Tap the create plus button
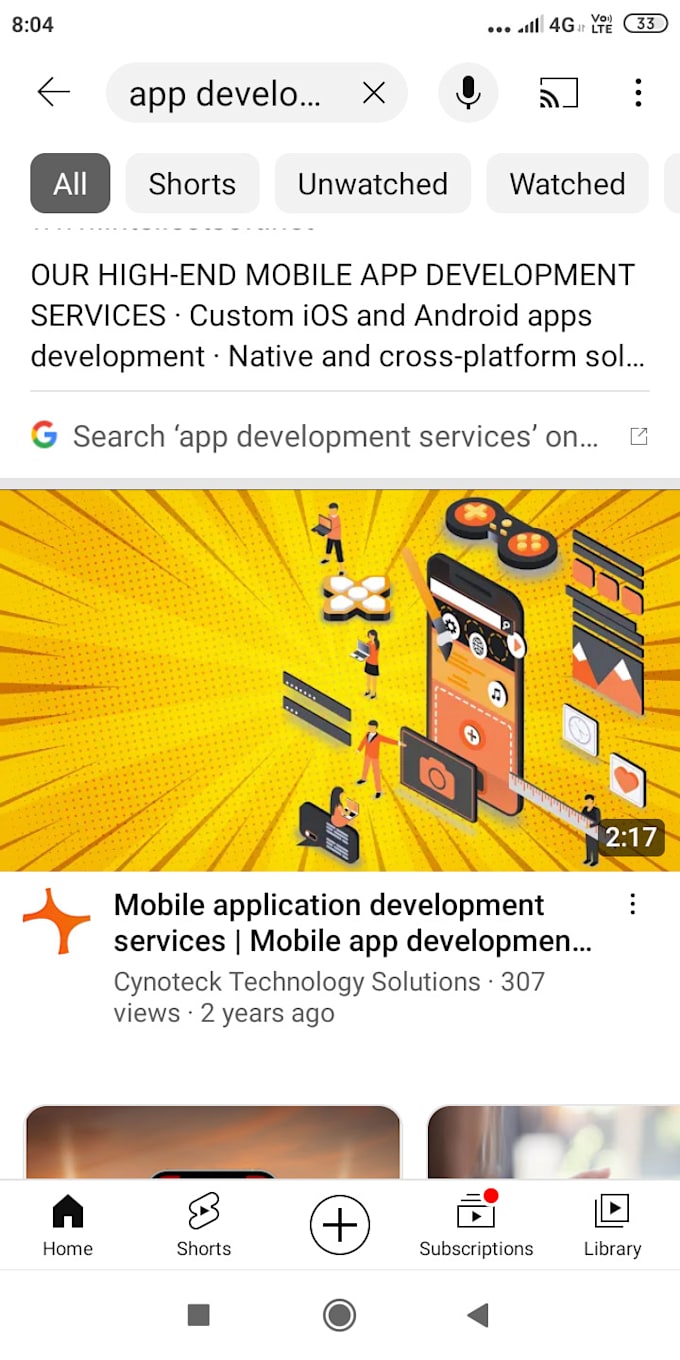Screen dimensions: 680x1360 tap(340, 1225)
